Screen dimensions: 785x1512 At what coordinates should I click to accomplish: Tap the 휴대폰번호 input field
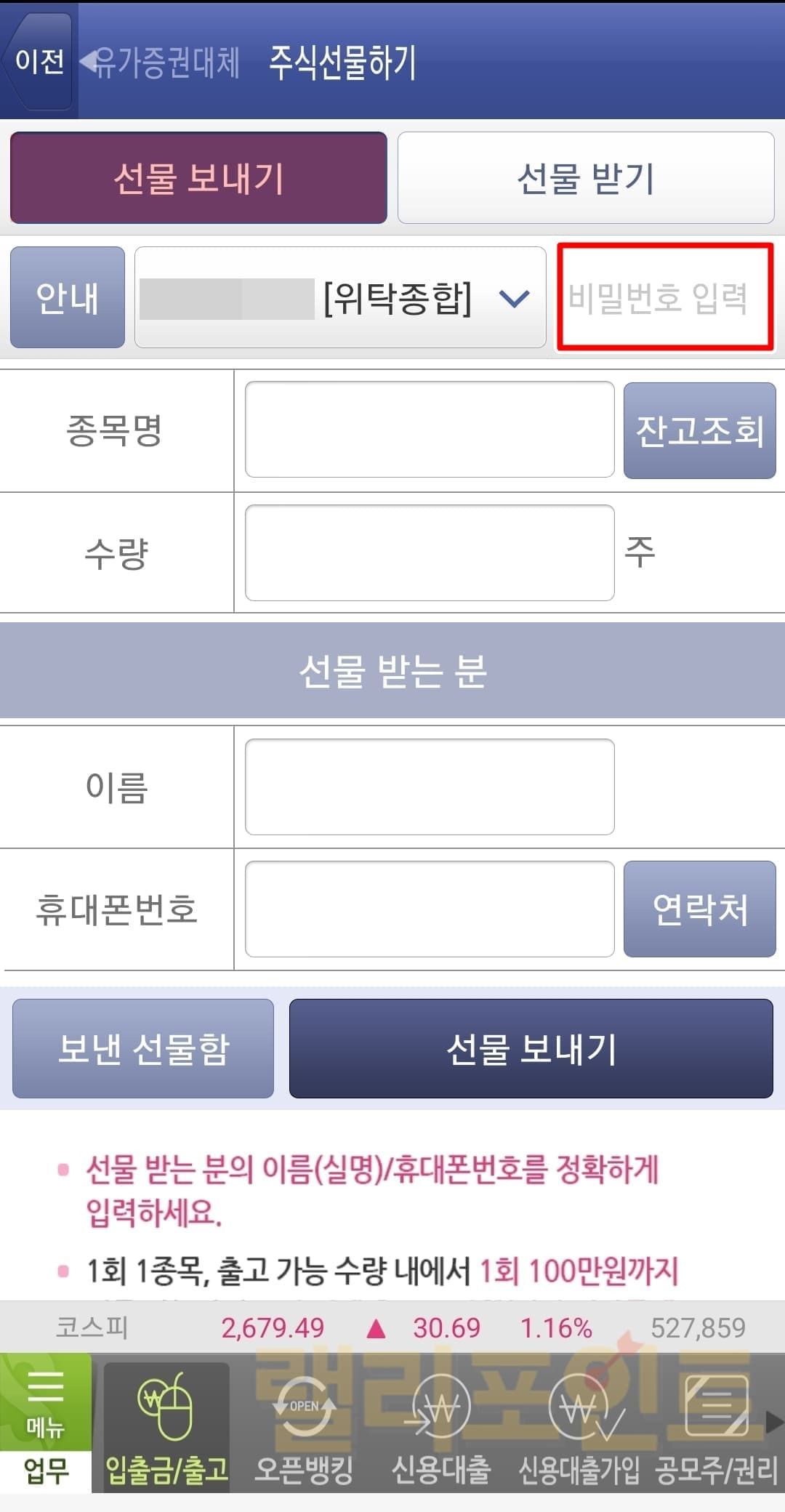coord(430,909)
